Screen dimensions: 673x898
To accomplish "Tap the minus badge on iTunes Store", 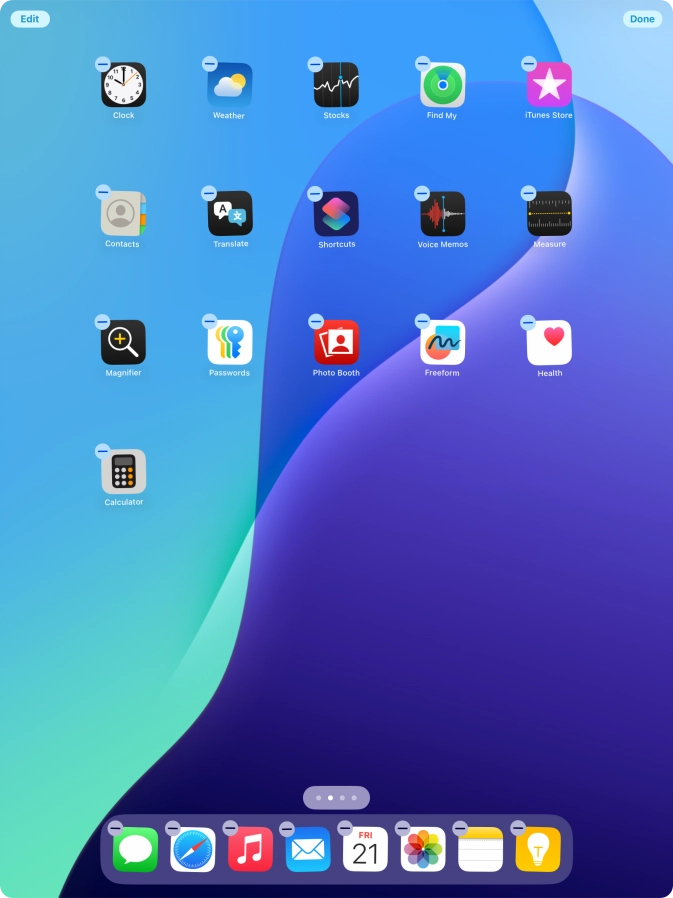I will tap(529, 63).
